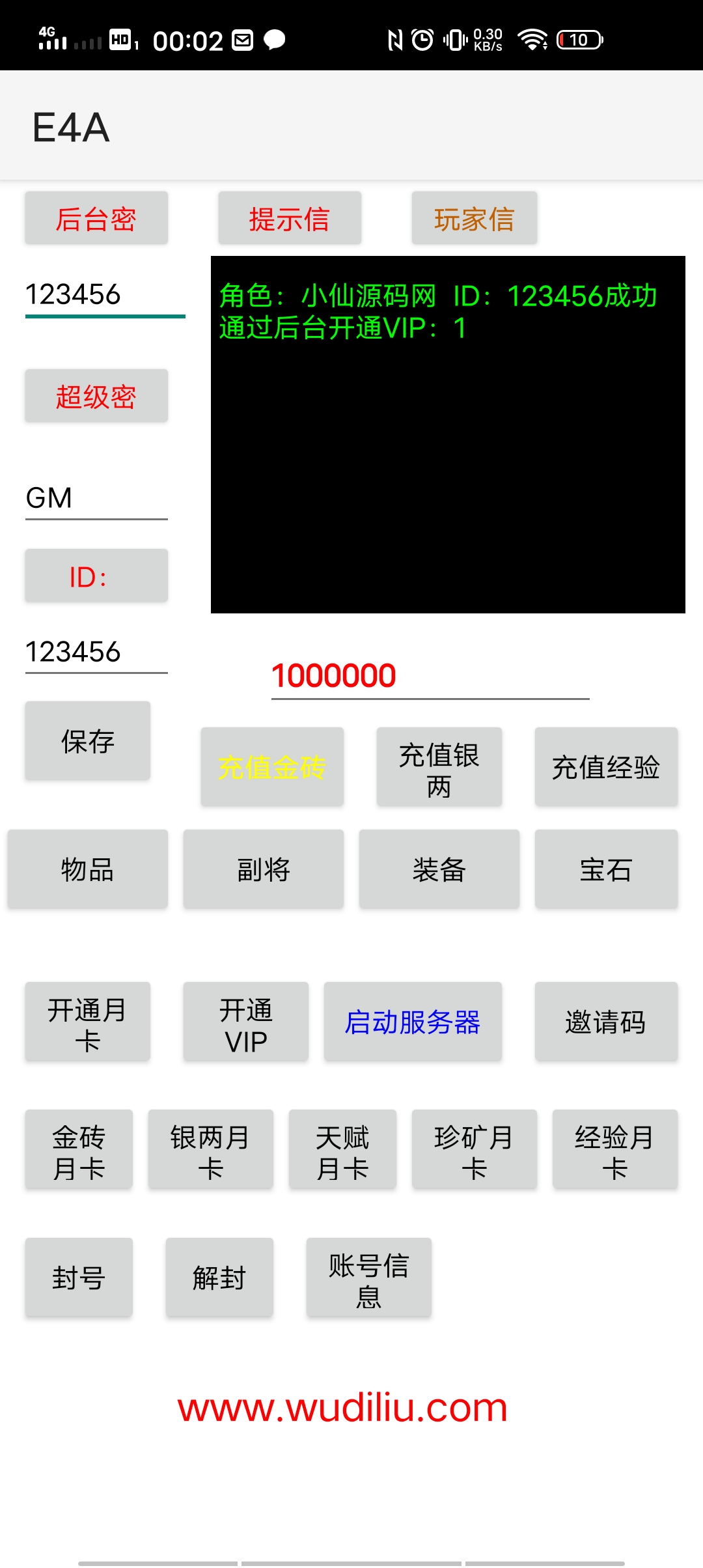703x1568 pixels.
Task: Tap the 经验月卡 button
Action: 615,1149
